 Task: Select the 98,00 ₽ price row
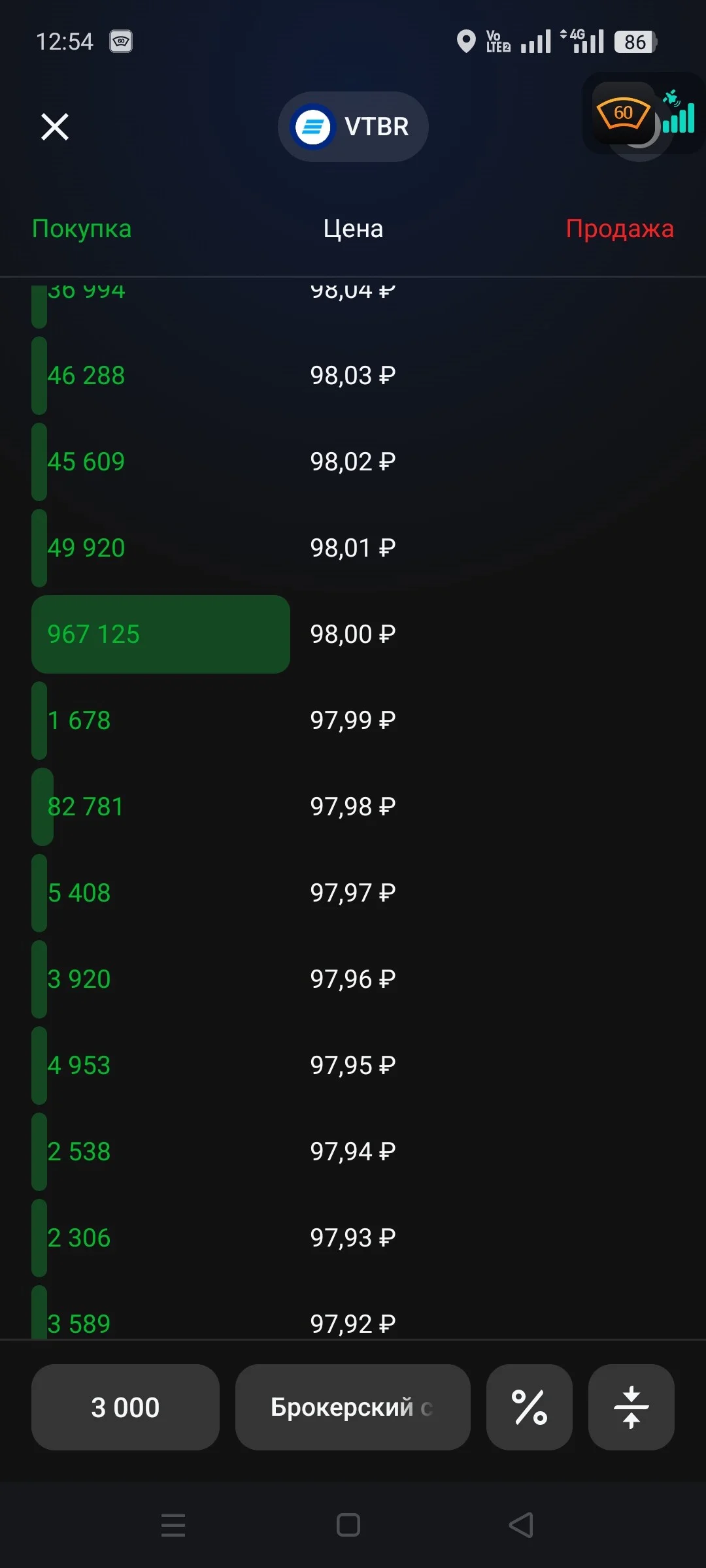353,634
